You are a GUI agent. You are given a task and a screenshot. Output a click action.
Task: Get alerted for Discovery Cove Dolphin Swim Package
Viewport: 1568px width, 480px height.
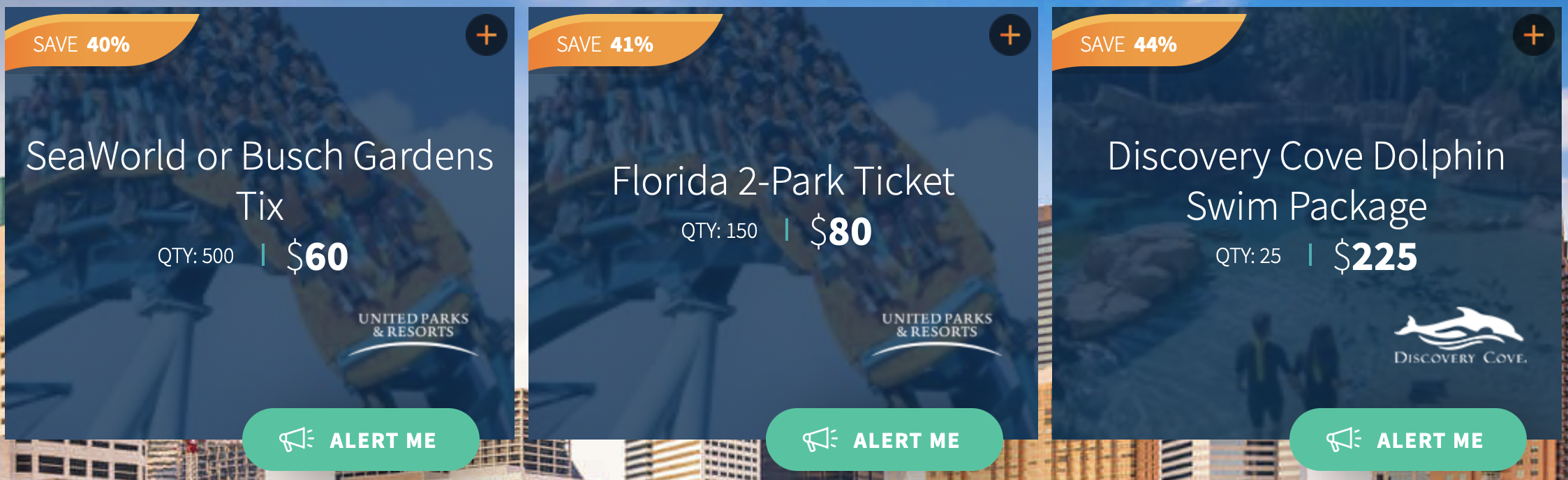tap(1408, 440)
